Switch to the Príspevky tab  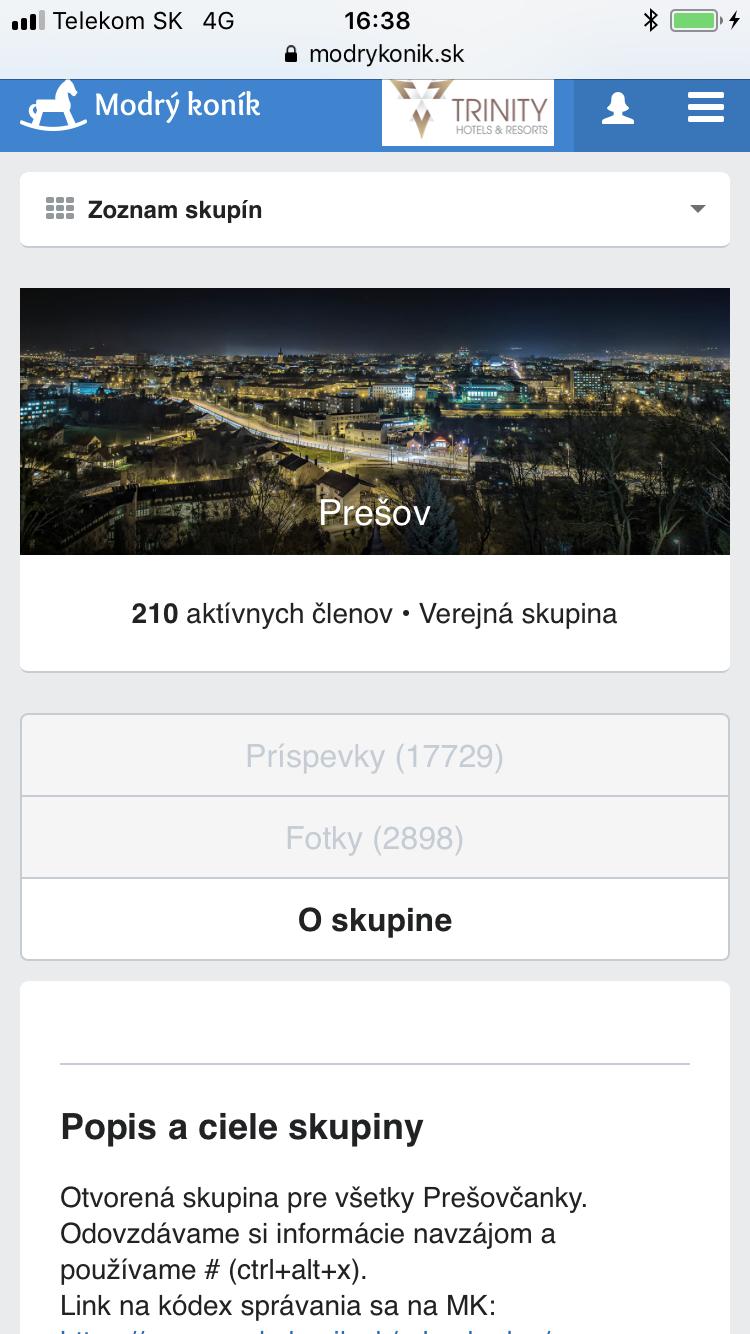pyautogui.click(x=374, y=756)
